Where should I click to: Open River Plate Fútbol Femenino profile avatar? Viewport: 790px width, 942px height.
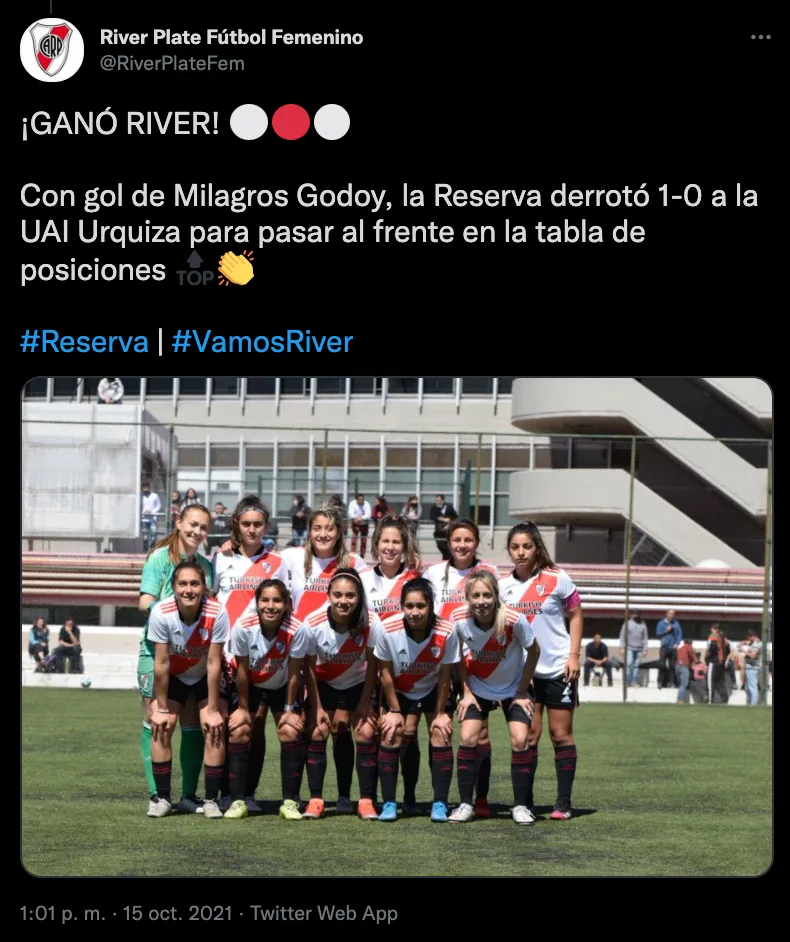point(51,49)
